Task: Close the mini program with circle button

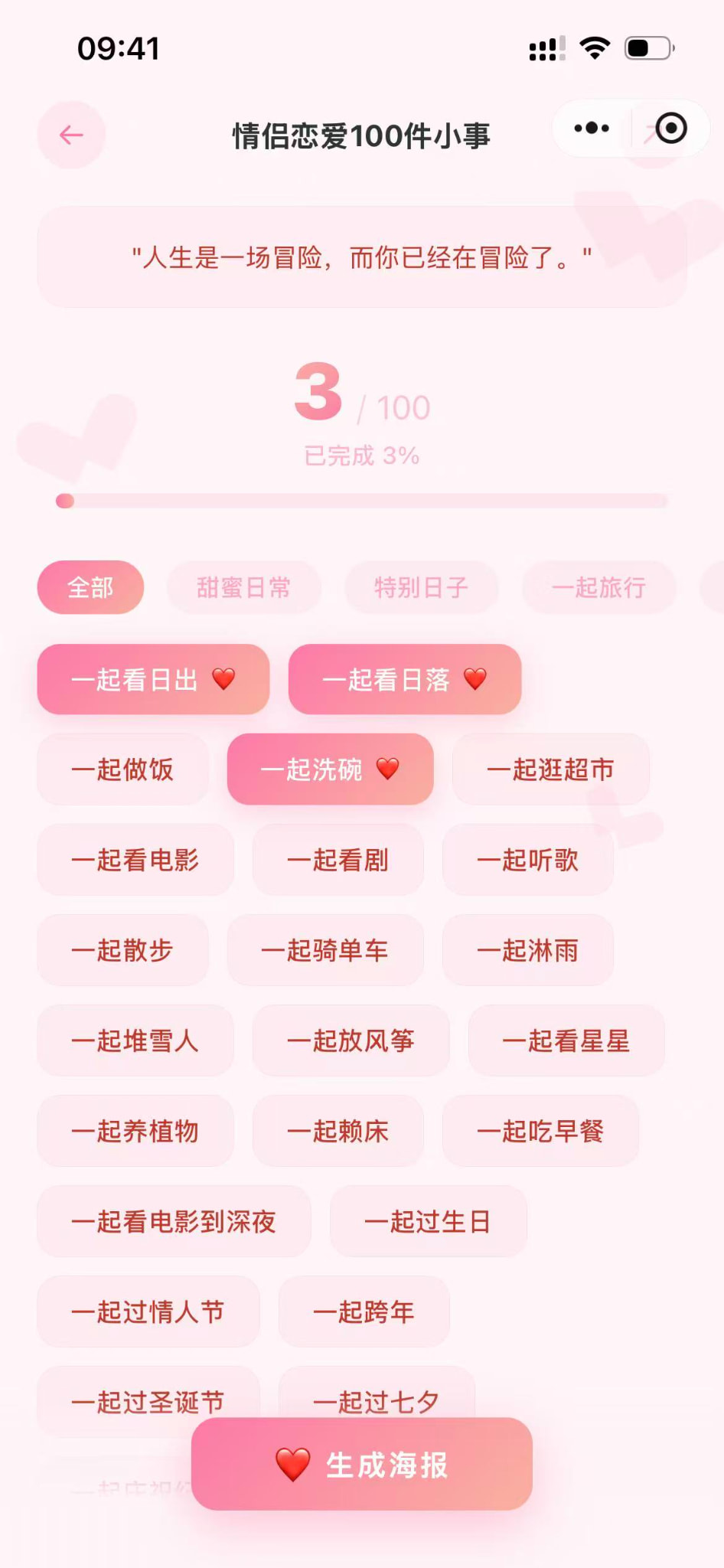Action: pos(671,128)
